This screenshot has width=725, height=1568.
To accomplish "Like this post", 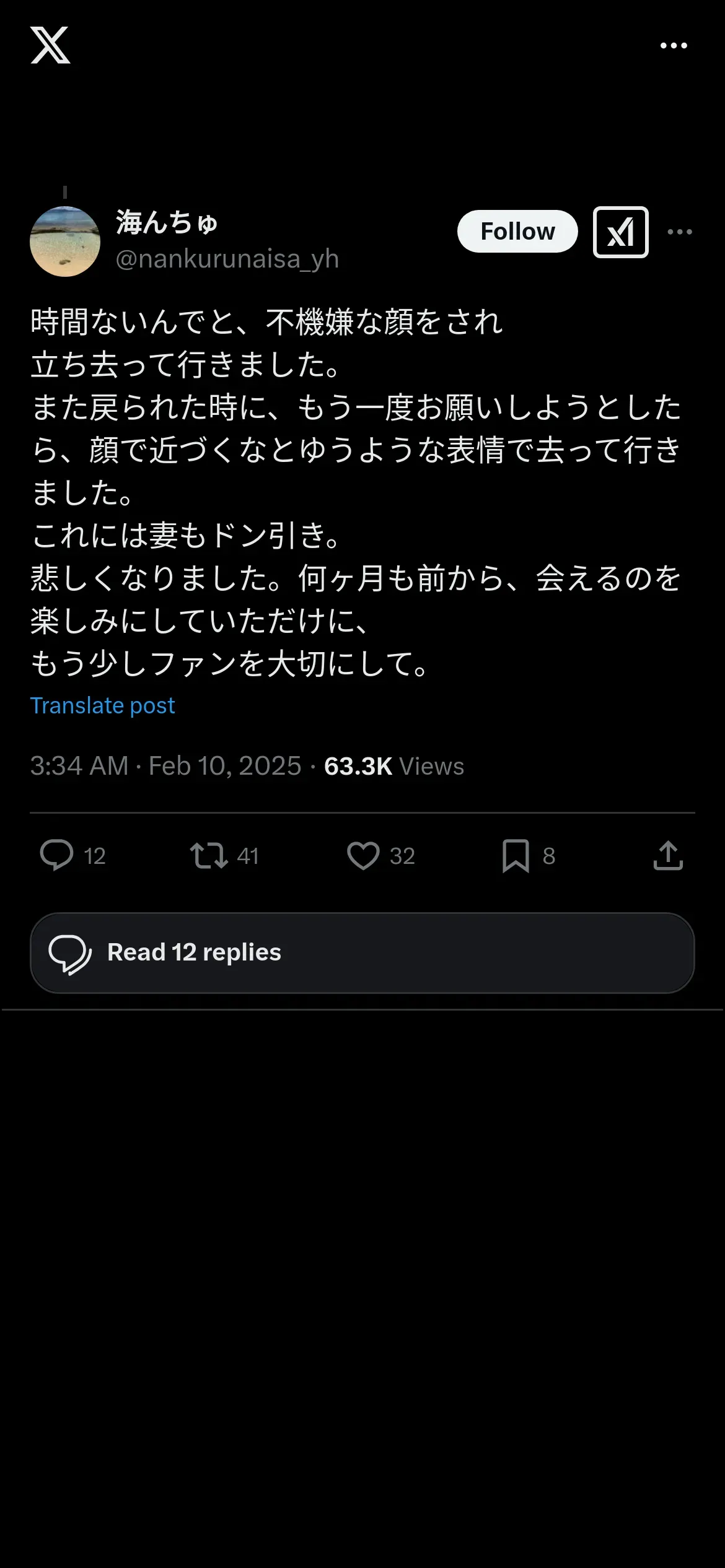I will pos(363,855).
